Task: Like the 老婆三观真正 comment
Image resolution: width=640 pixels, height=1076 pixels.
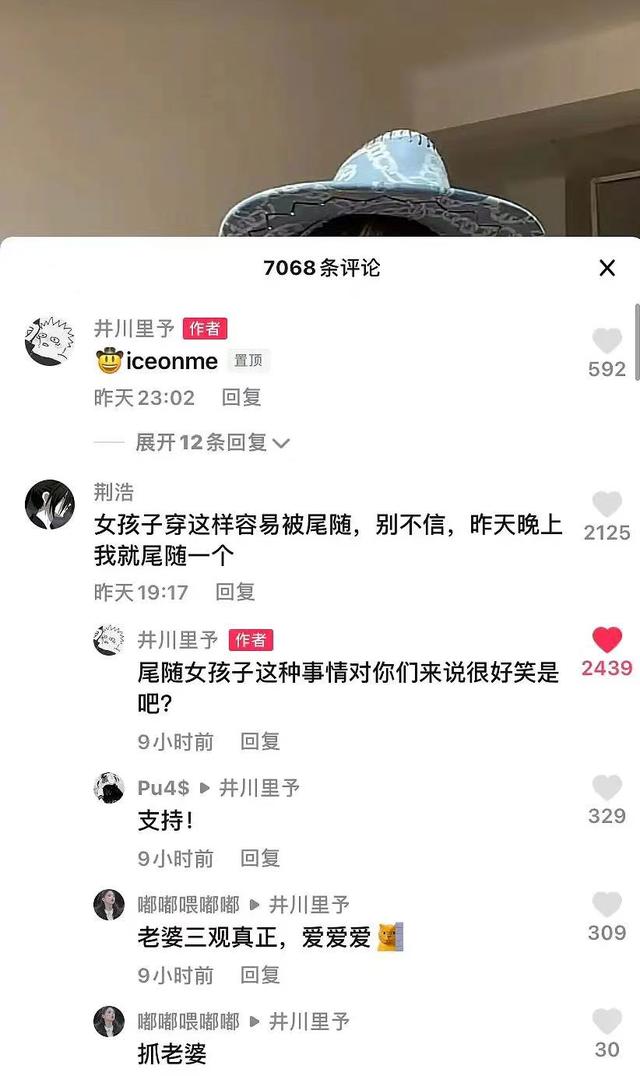Action: (x=607, y=905)
